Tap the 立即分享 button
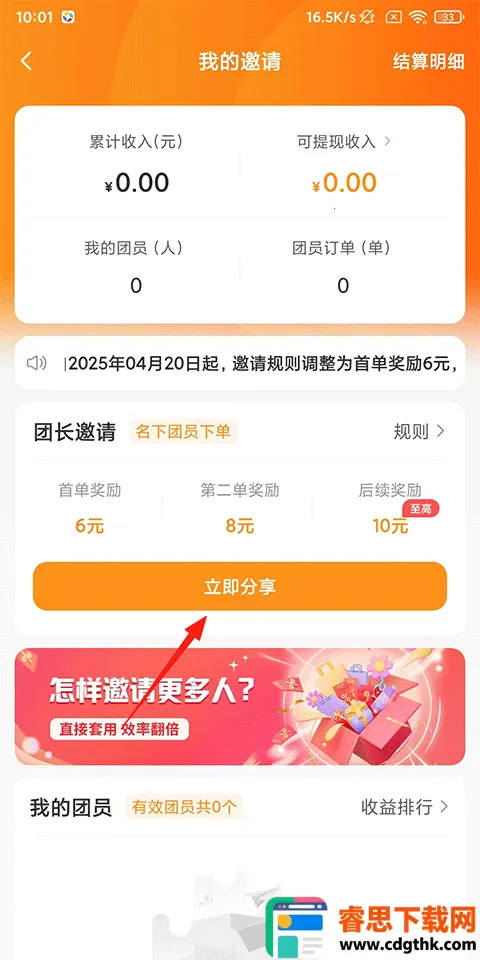Screen dimensions: 480x960 [240, 586]
